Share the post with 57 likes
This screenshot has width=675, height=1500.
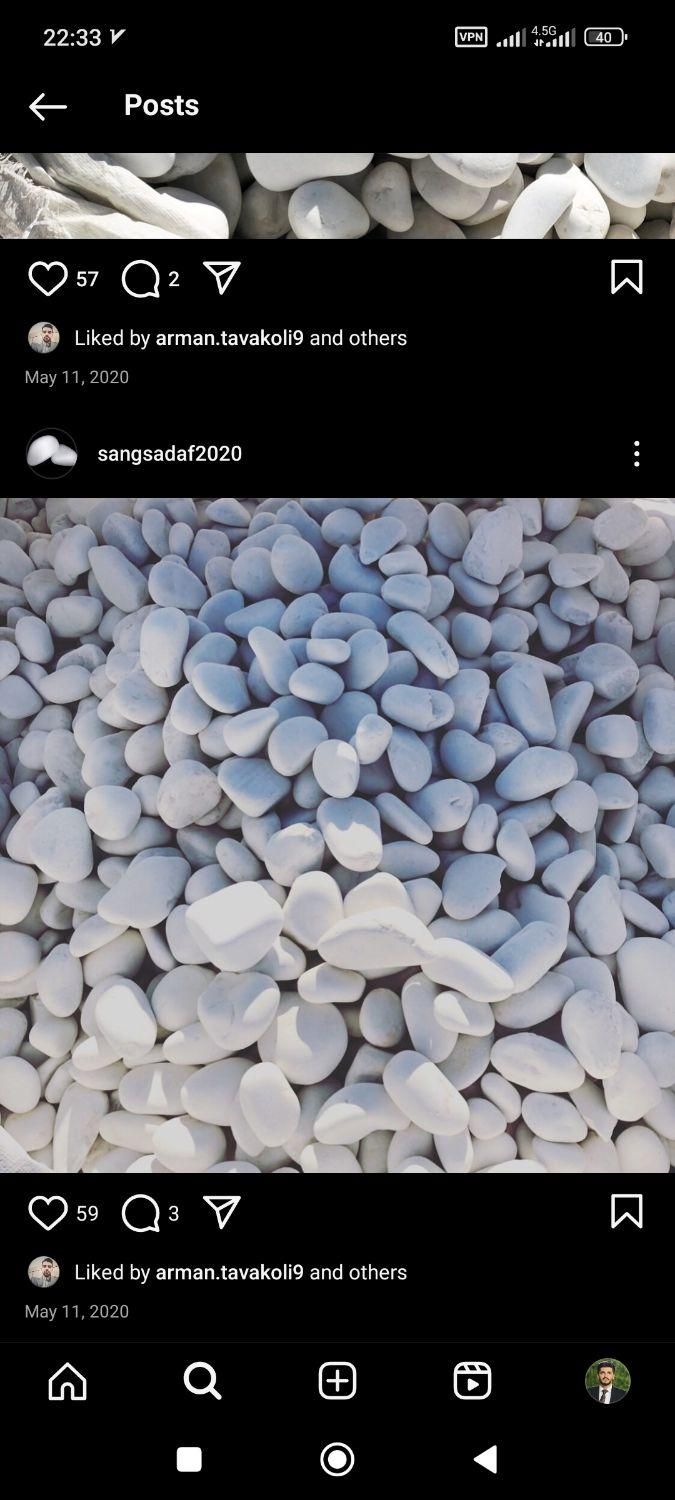click(x=222, y=278)
